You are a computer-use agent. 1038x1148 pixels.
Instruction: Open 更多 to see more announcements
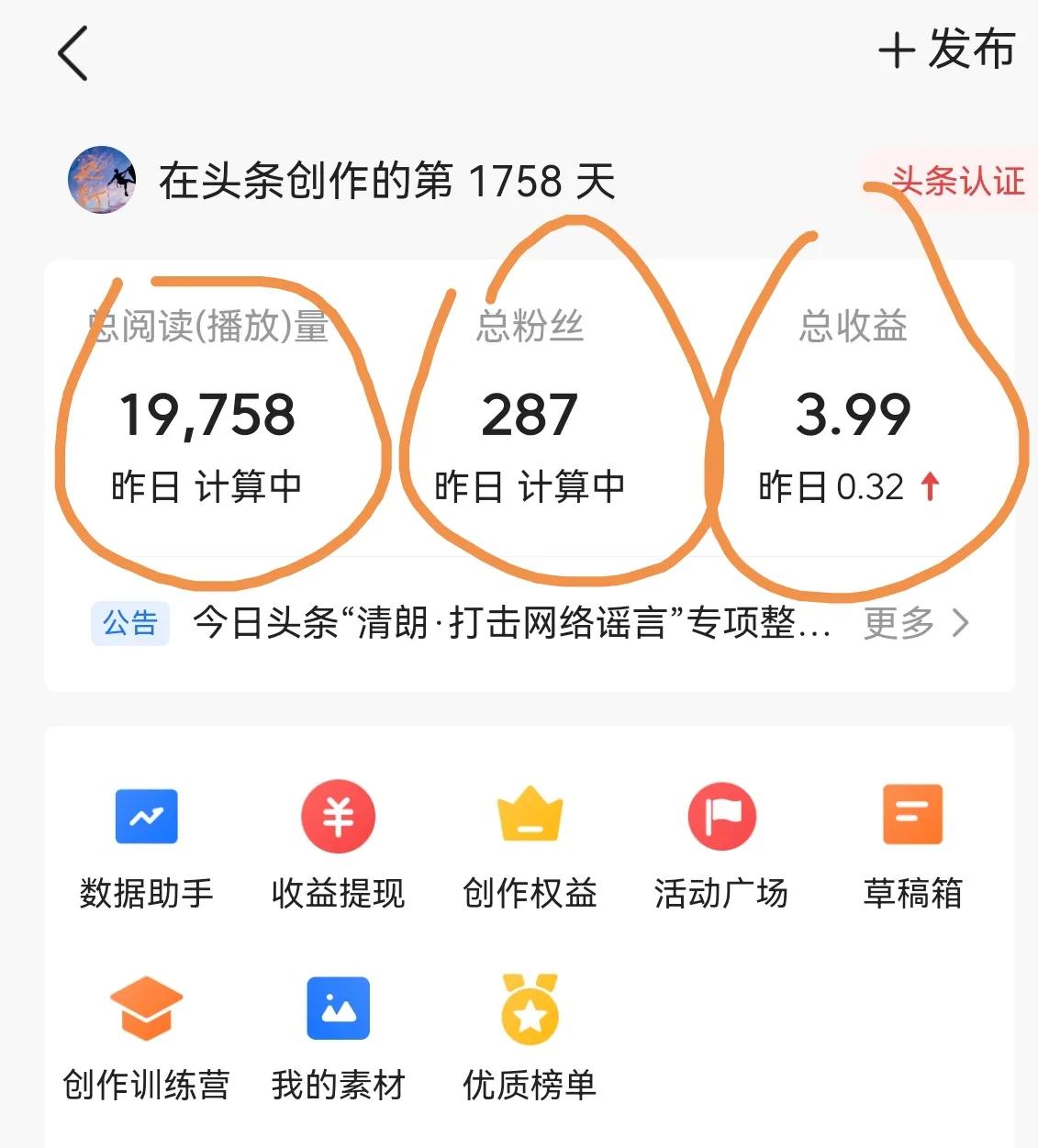pyautogui.click(x=897, y=623)
